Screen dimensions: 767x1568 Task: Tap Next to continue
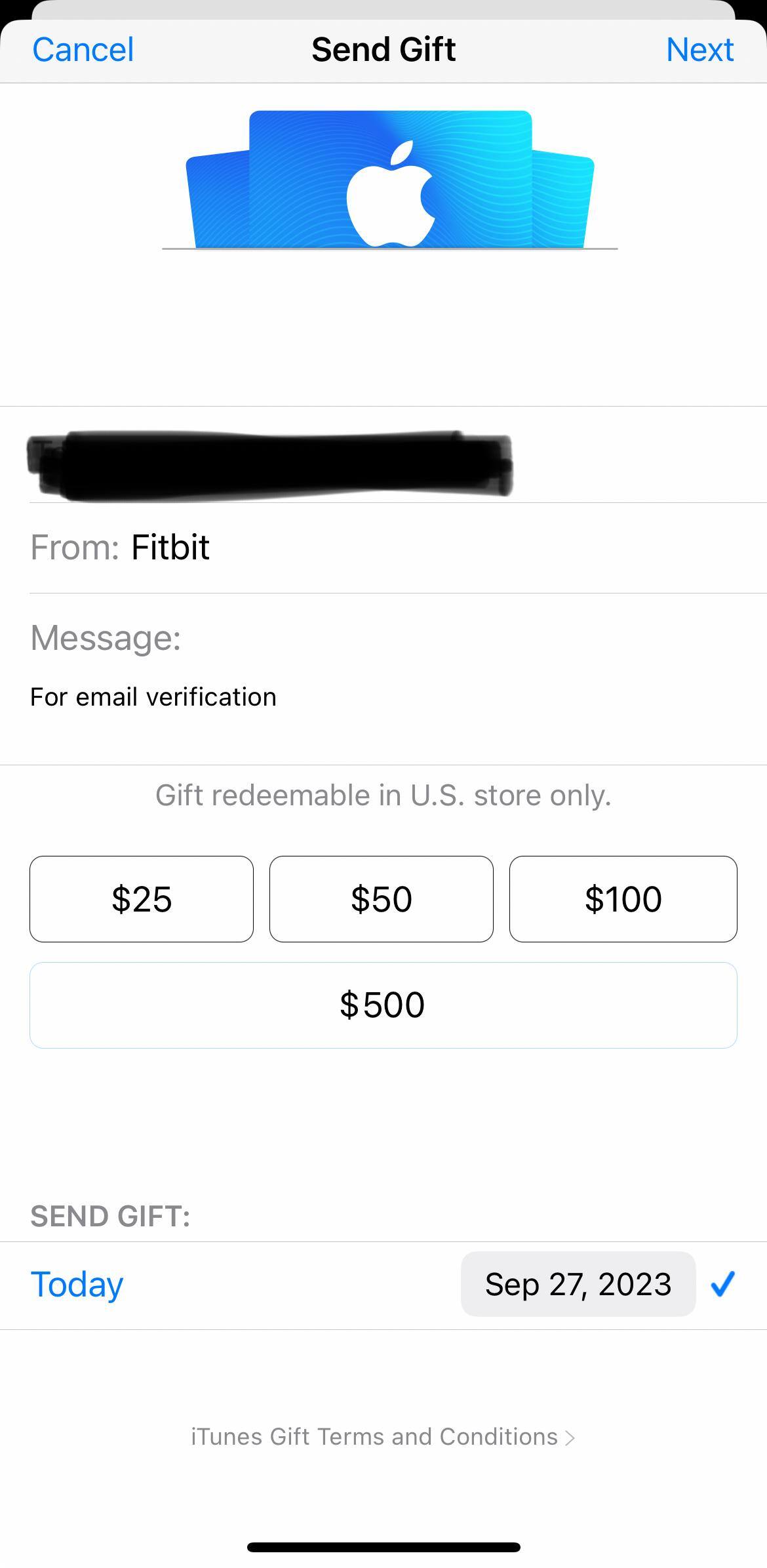[x=699, y=50]
